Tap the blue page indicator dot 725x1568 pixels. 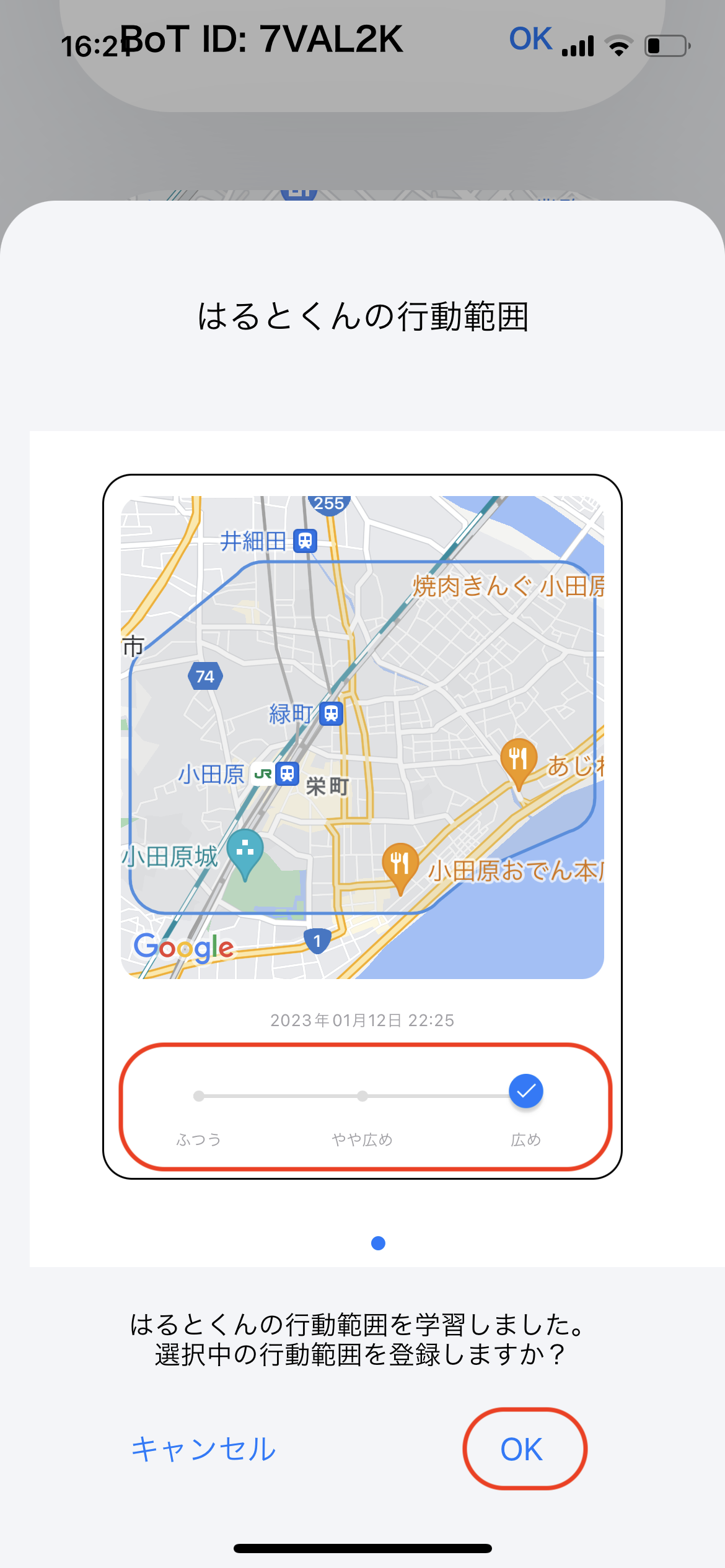(x=378, y=1243)
